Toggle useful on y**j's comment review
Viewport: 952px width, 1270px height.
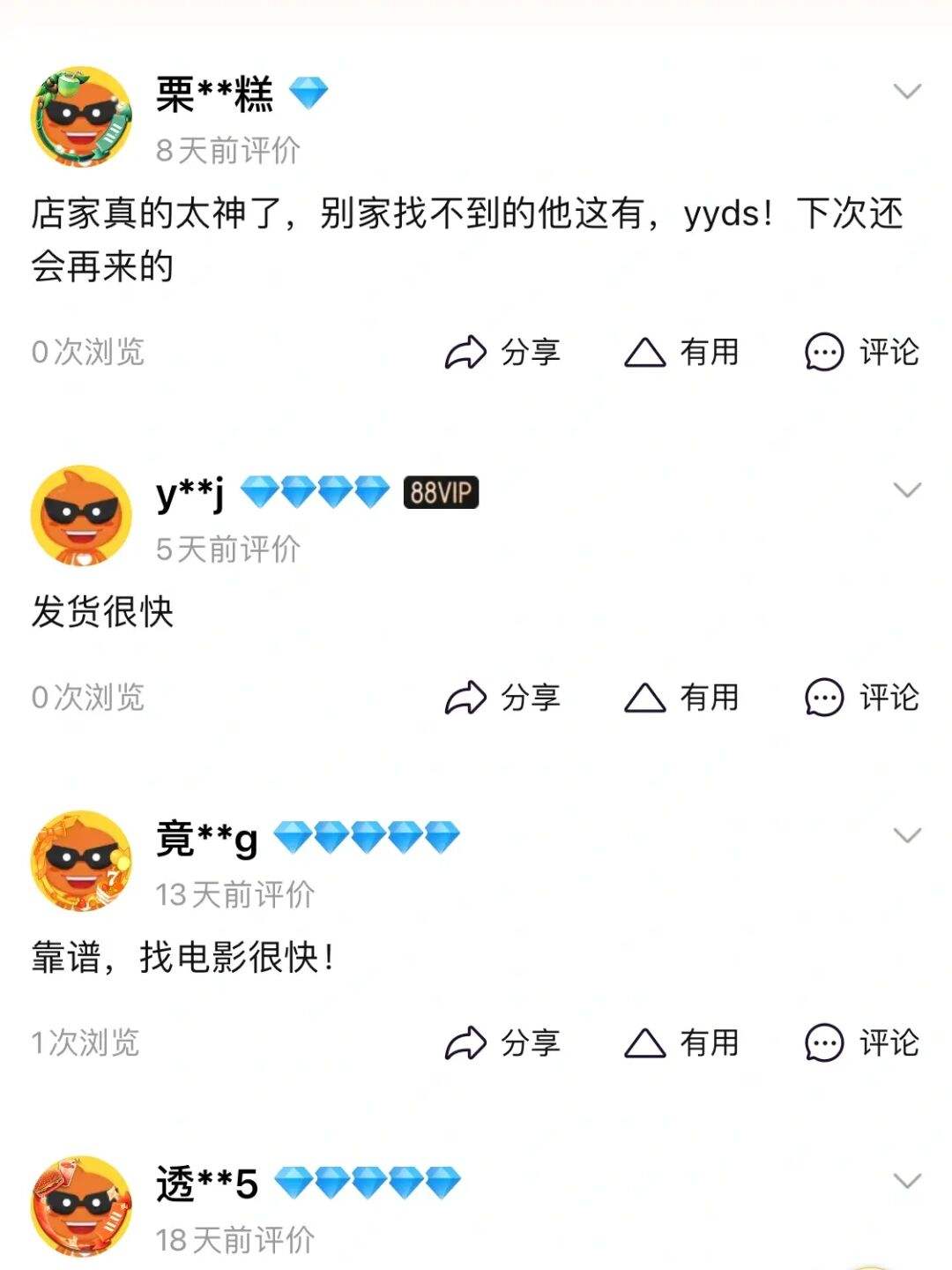click(646, 698)
